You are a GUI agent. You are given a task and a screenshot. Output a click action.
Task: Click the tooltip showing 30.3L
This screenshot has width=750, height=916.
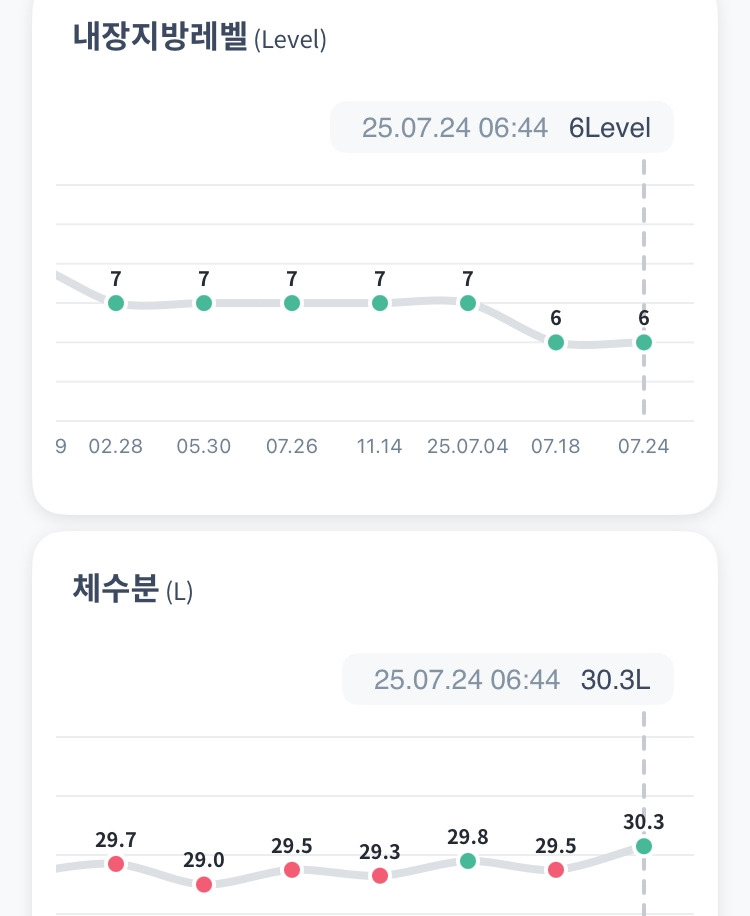(x=508, y=679)
